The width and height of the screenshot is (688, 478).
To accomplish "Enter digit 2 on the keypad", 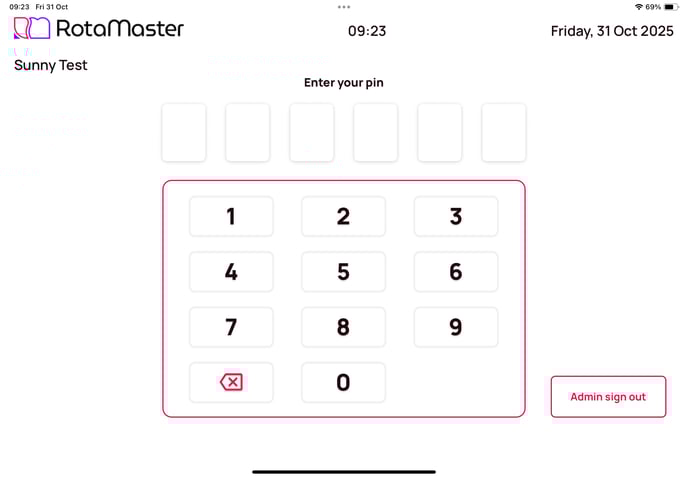I will pos(343,216).
